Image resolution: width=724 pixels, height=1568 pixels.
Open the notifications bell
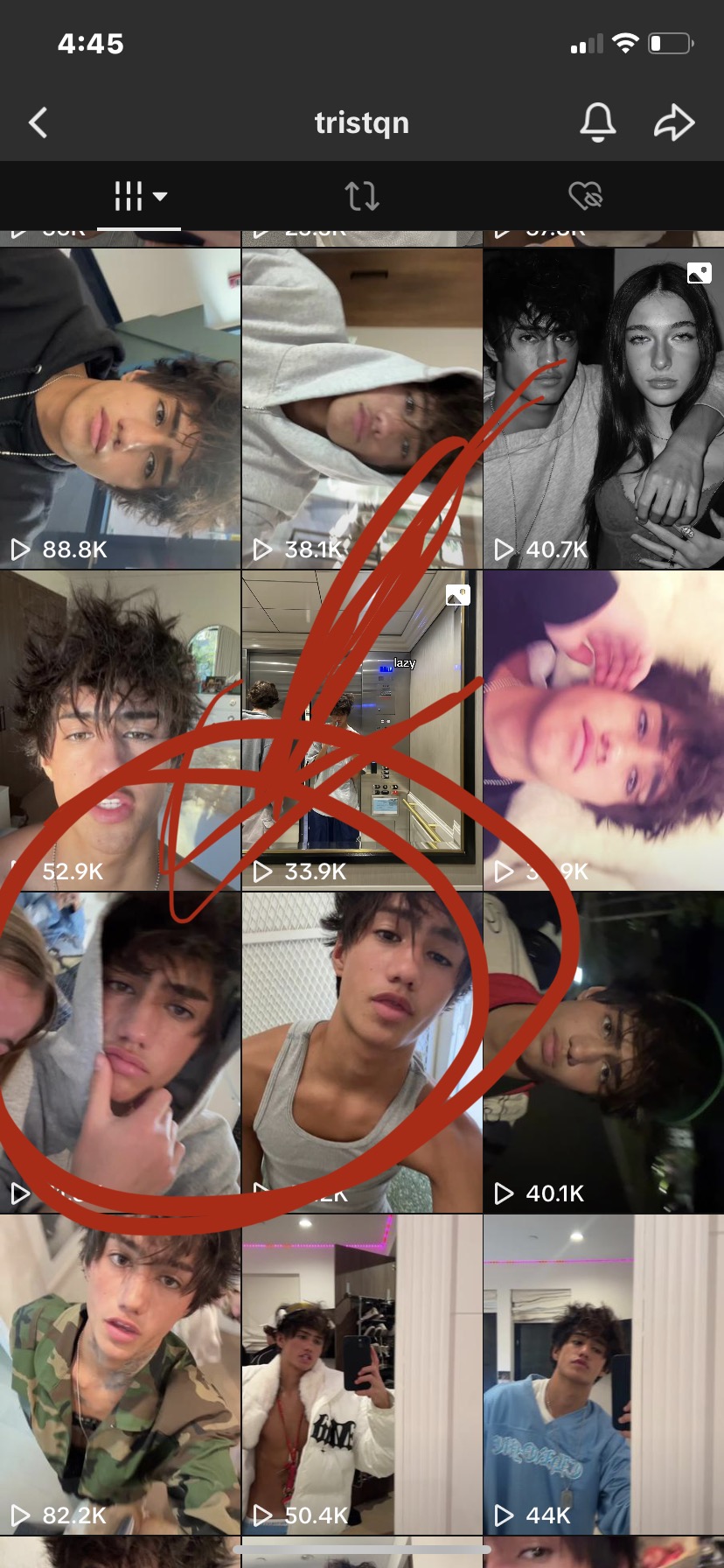click(598, 122)
